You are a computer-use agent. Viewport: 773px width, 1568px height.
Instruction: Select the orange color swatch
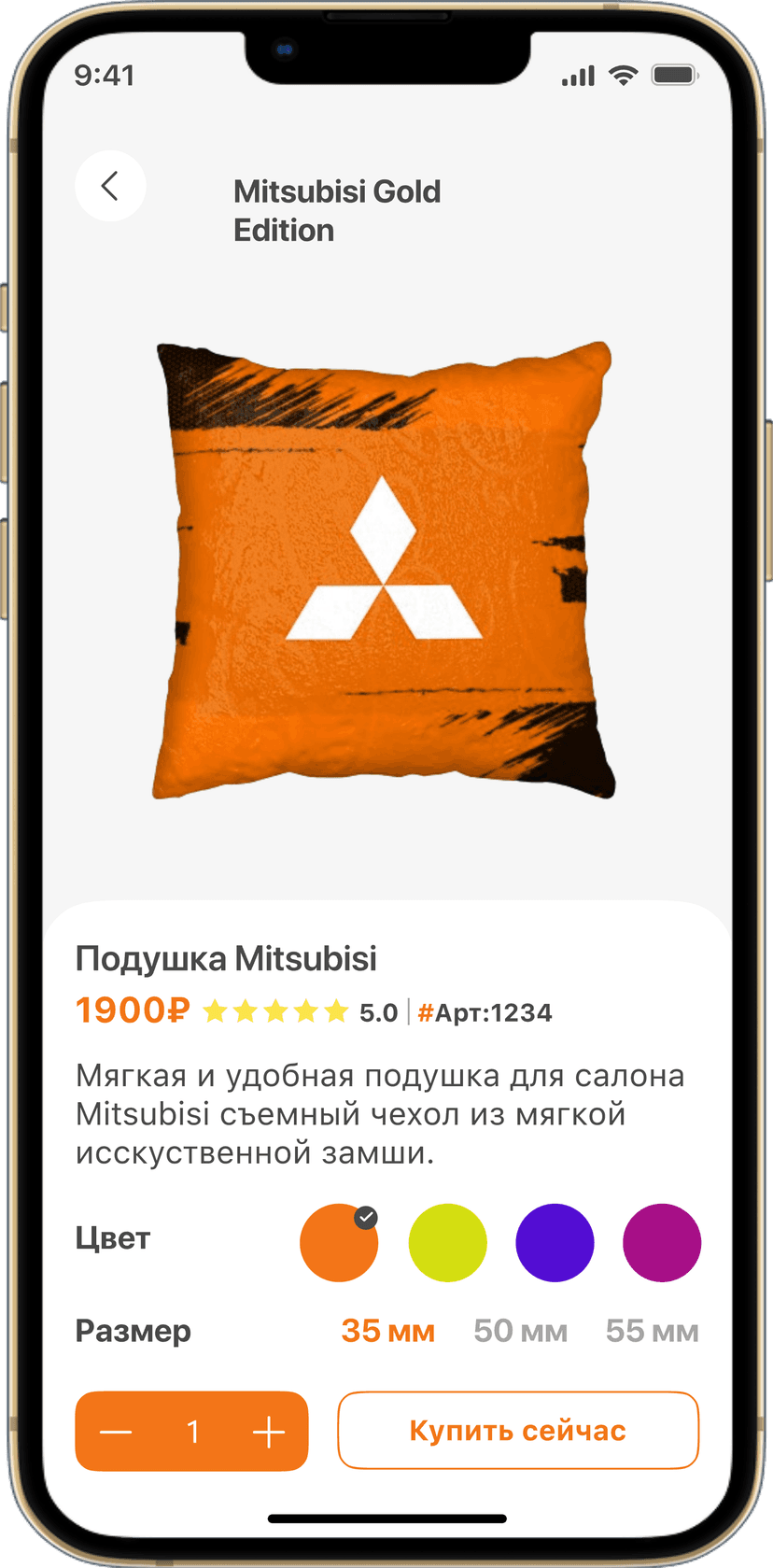pos(338,1243)
